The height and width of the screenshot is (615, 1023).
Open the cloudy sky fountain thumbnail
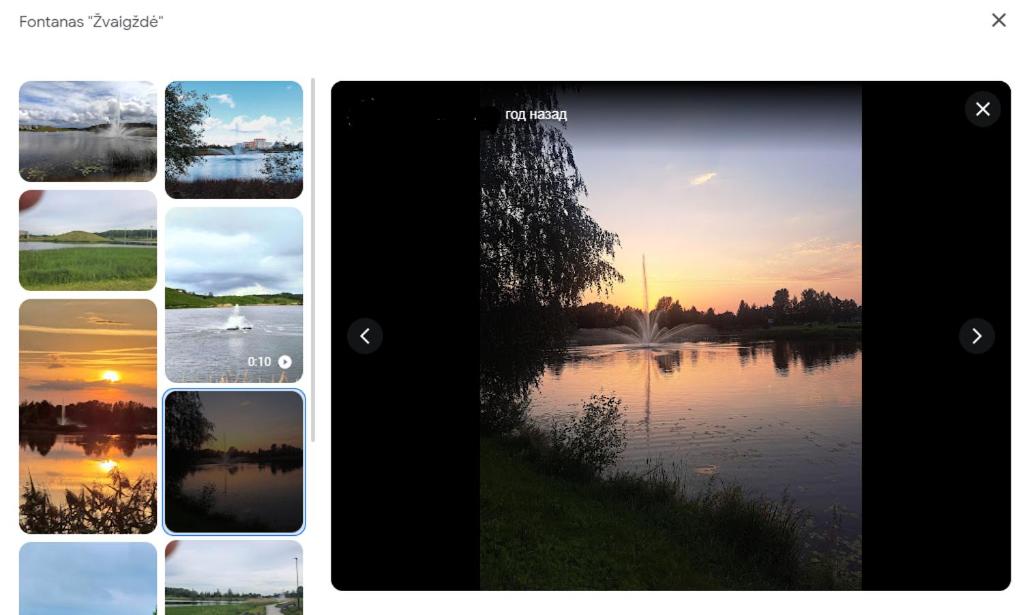(88, 131)
